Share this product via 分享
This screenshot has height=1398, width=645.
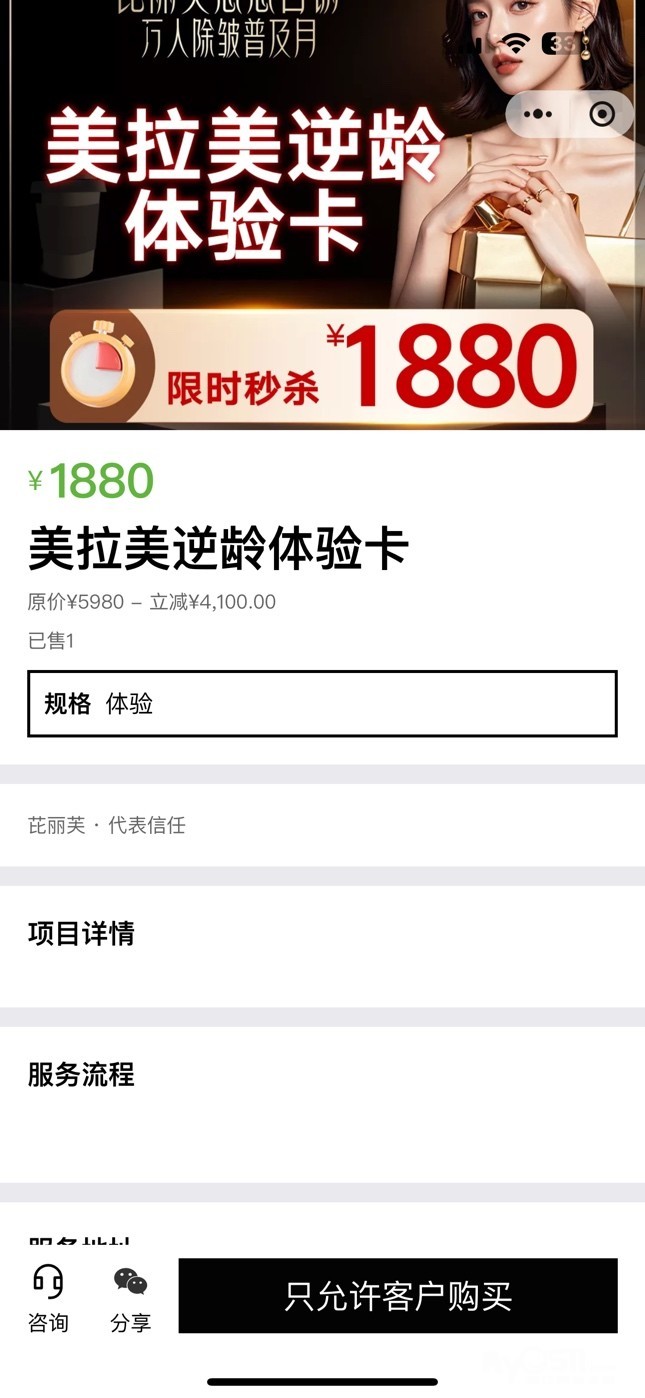(130, 1297)
